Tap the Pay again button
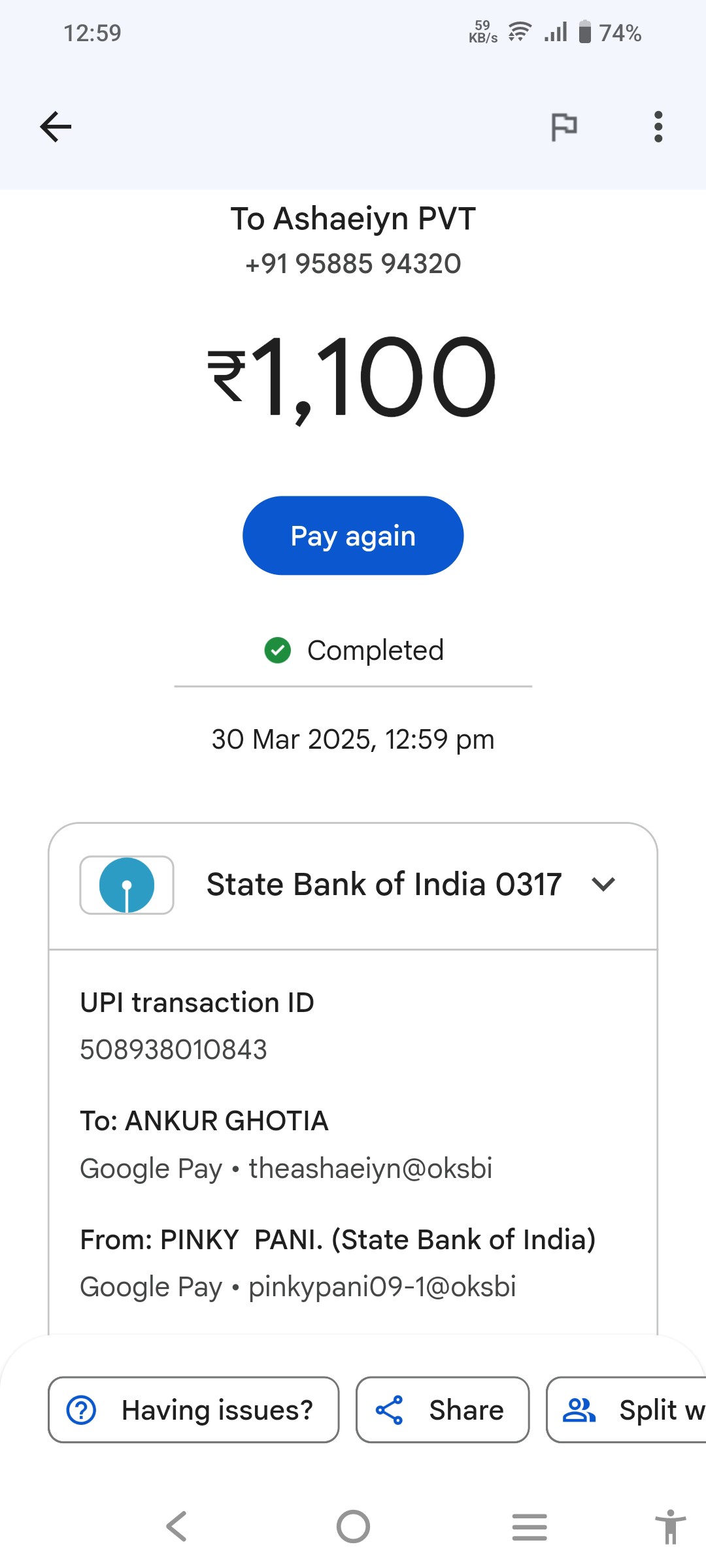This screenshot has height=1568, width=706. click(353, 536)
